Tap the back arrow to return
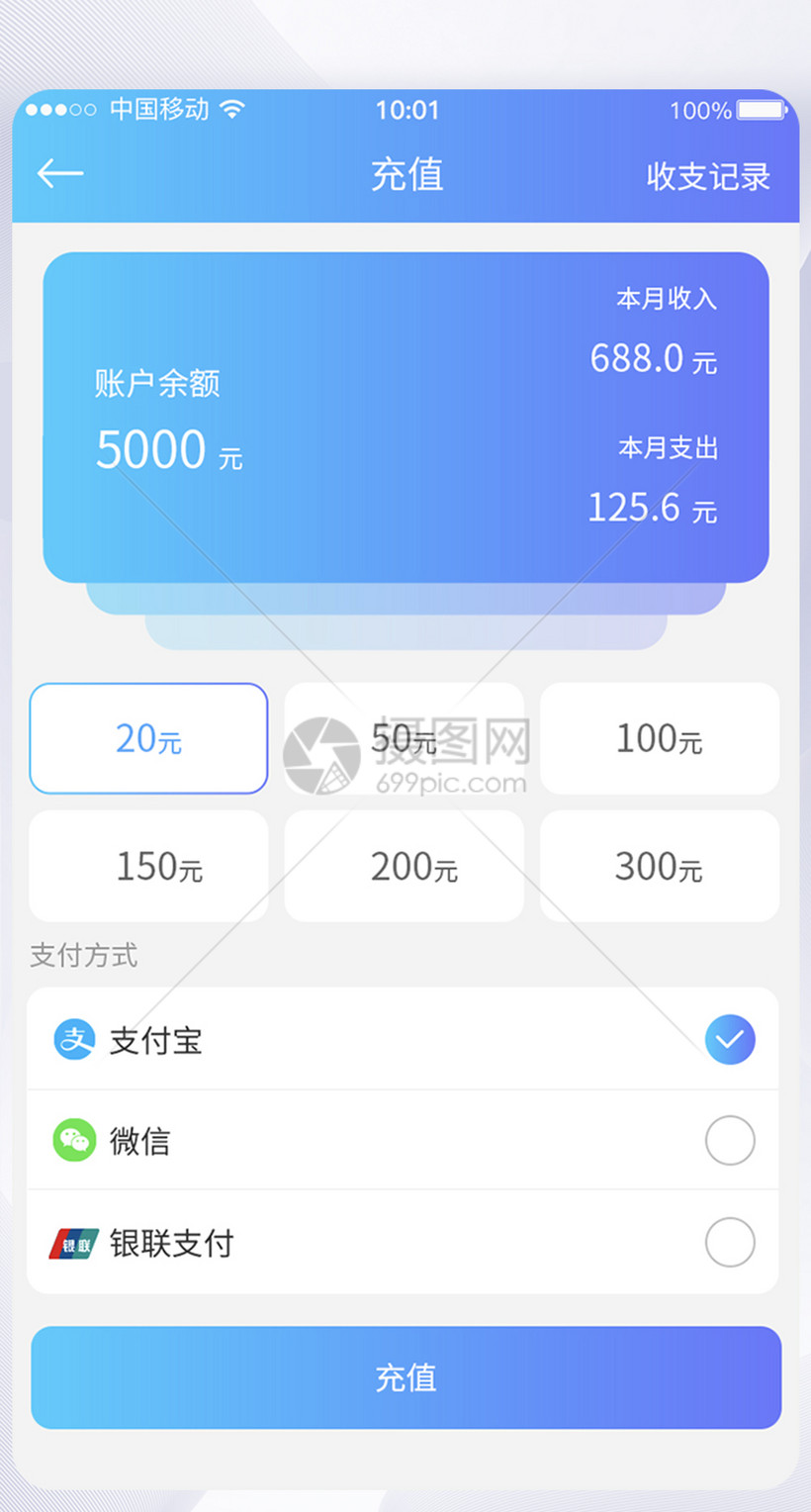 point(59,172)
